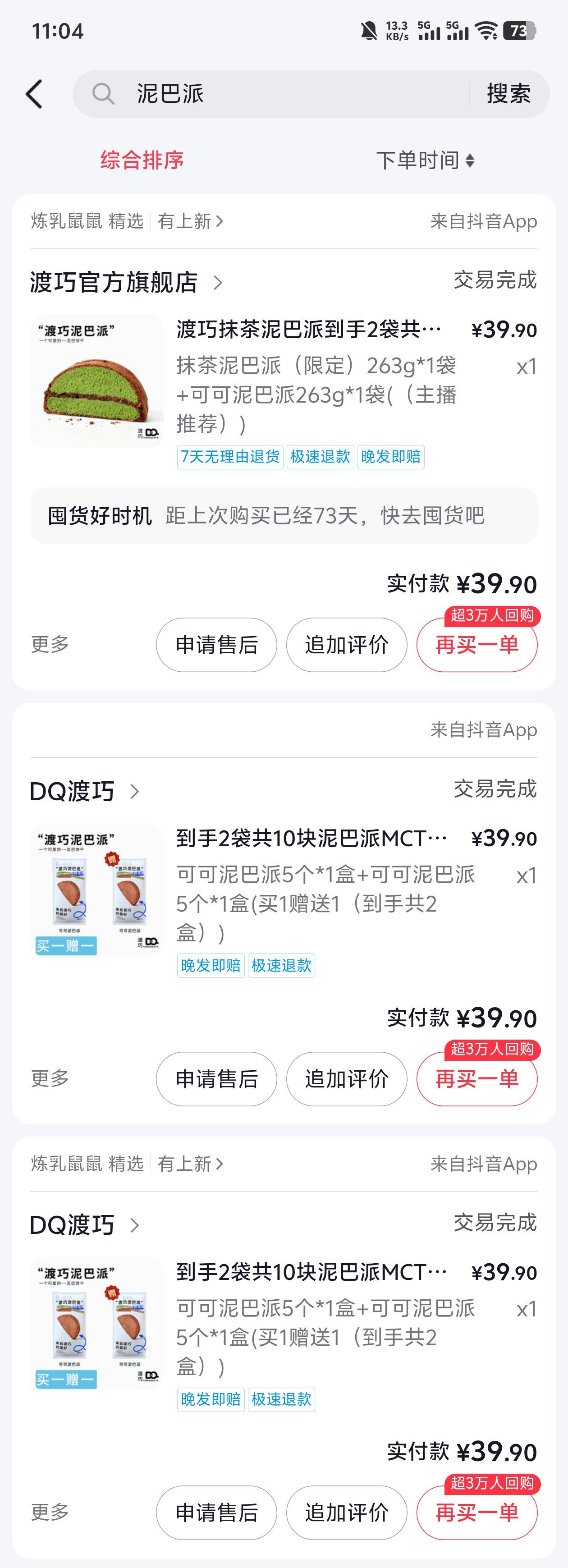Select the 综合排序 sorting tab
This screenshot has width=568, height=1568.
pos(142,160)
